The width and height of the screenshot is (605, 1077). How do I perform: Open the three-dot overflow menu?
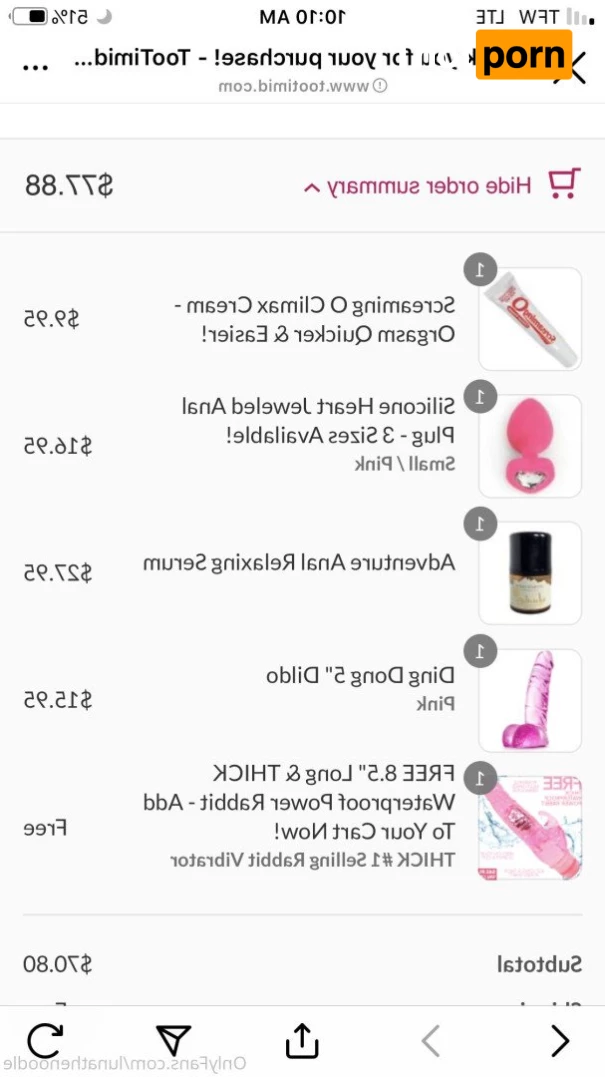tap(35, 67)
